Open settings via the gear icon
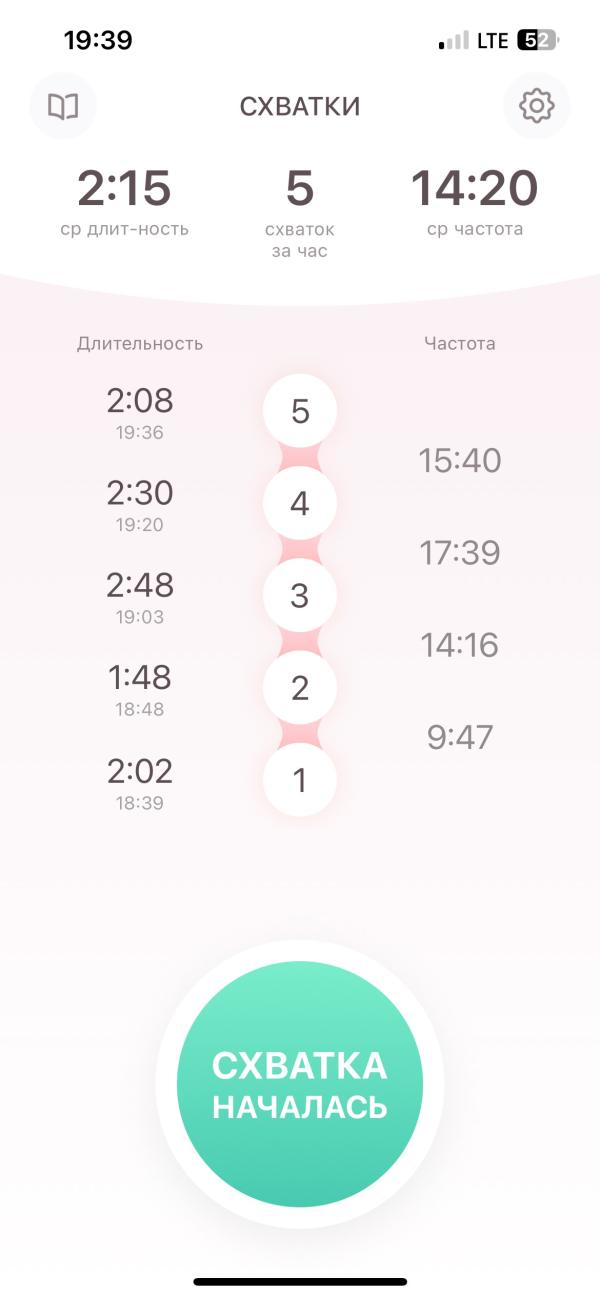 pyautogui.click(x=537, y=106)
